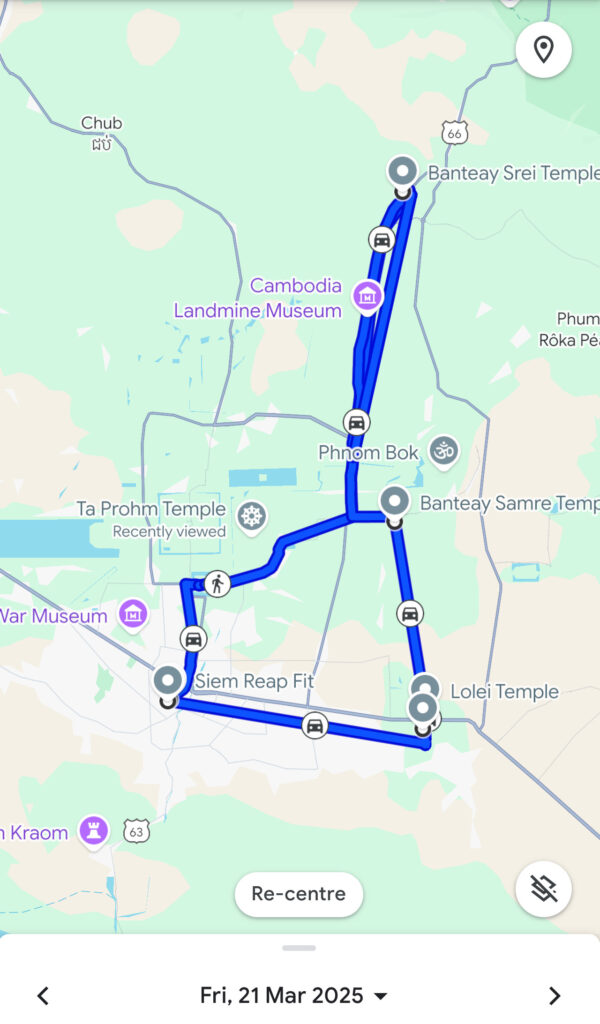Open the location pin button

[543, 49]
